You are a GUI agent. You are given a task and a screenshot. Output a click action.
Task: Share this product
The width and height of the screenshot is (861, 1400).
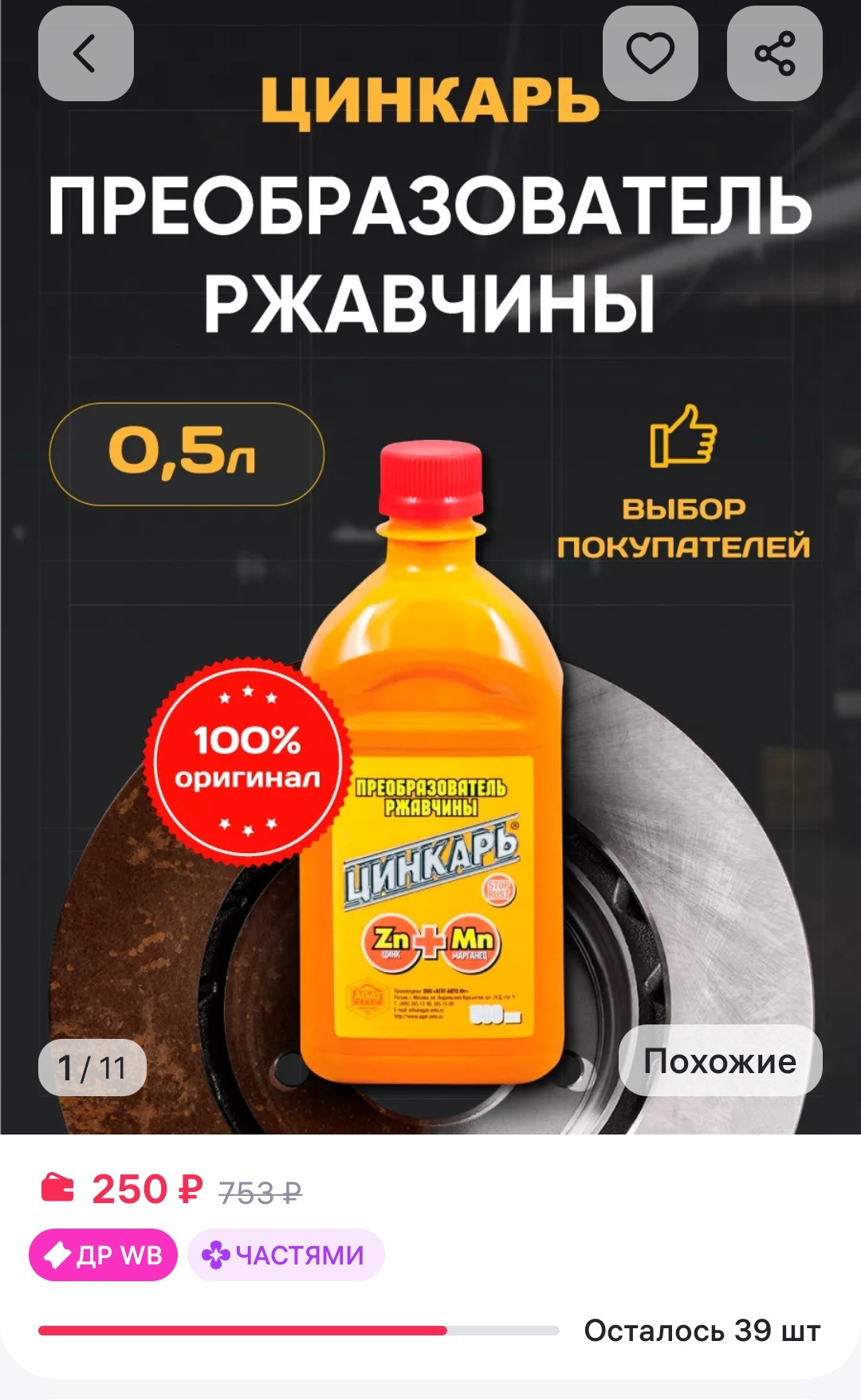(x=774, y=54)
